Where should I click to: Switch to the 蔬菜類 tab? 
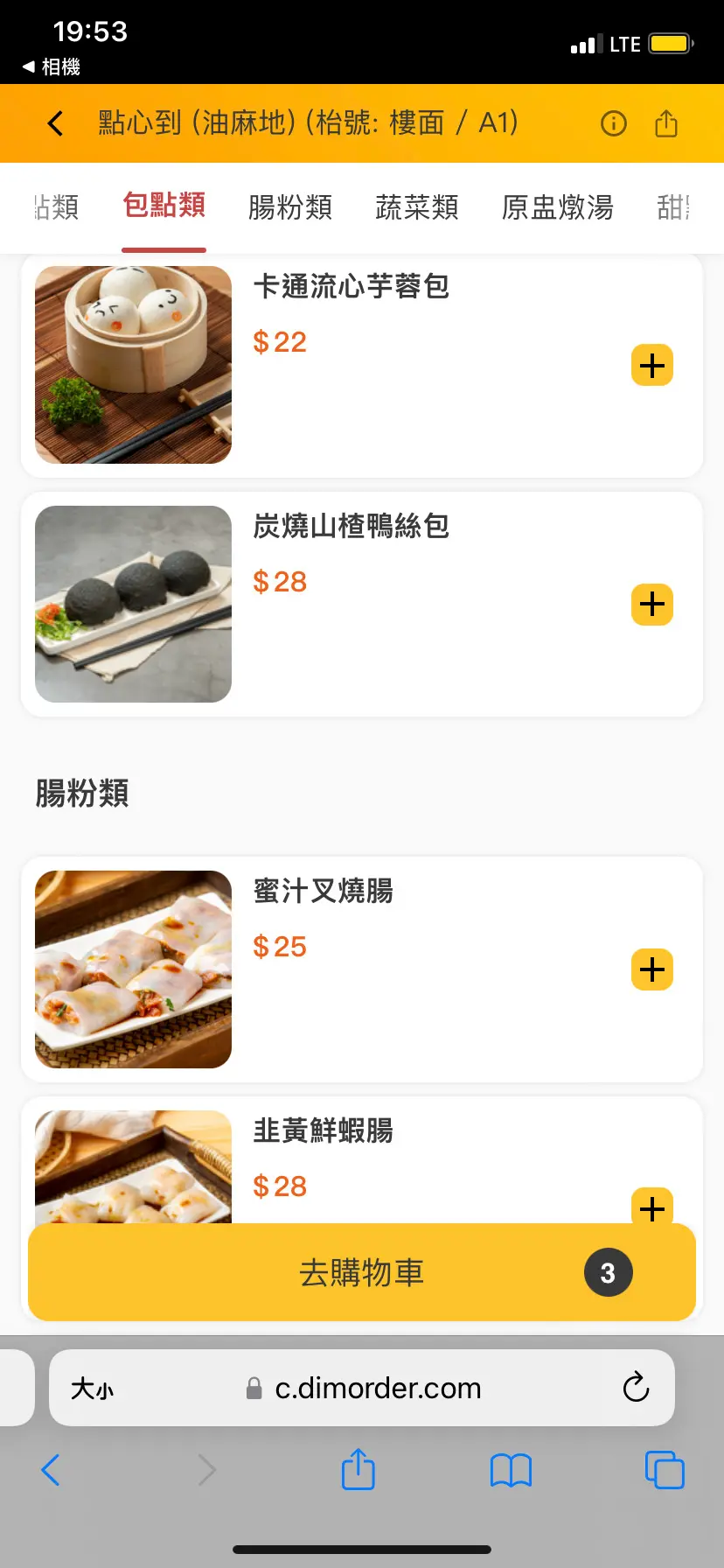coord(417,207)
